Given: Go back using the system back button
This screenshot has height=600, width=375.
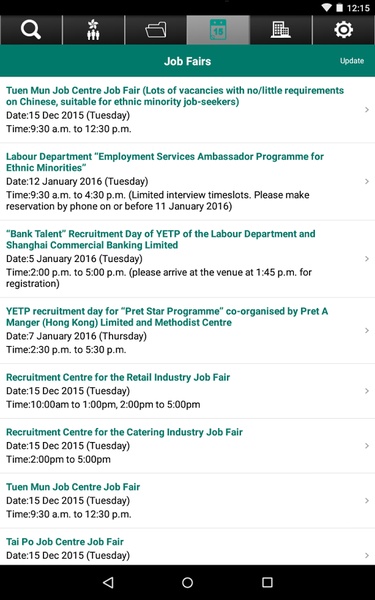Looking at the screenshot, I should 108,582.
